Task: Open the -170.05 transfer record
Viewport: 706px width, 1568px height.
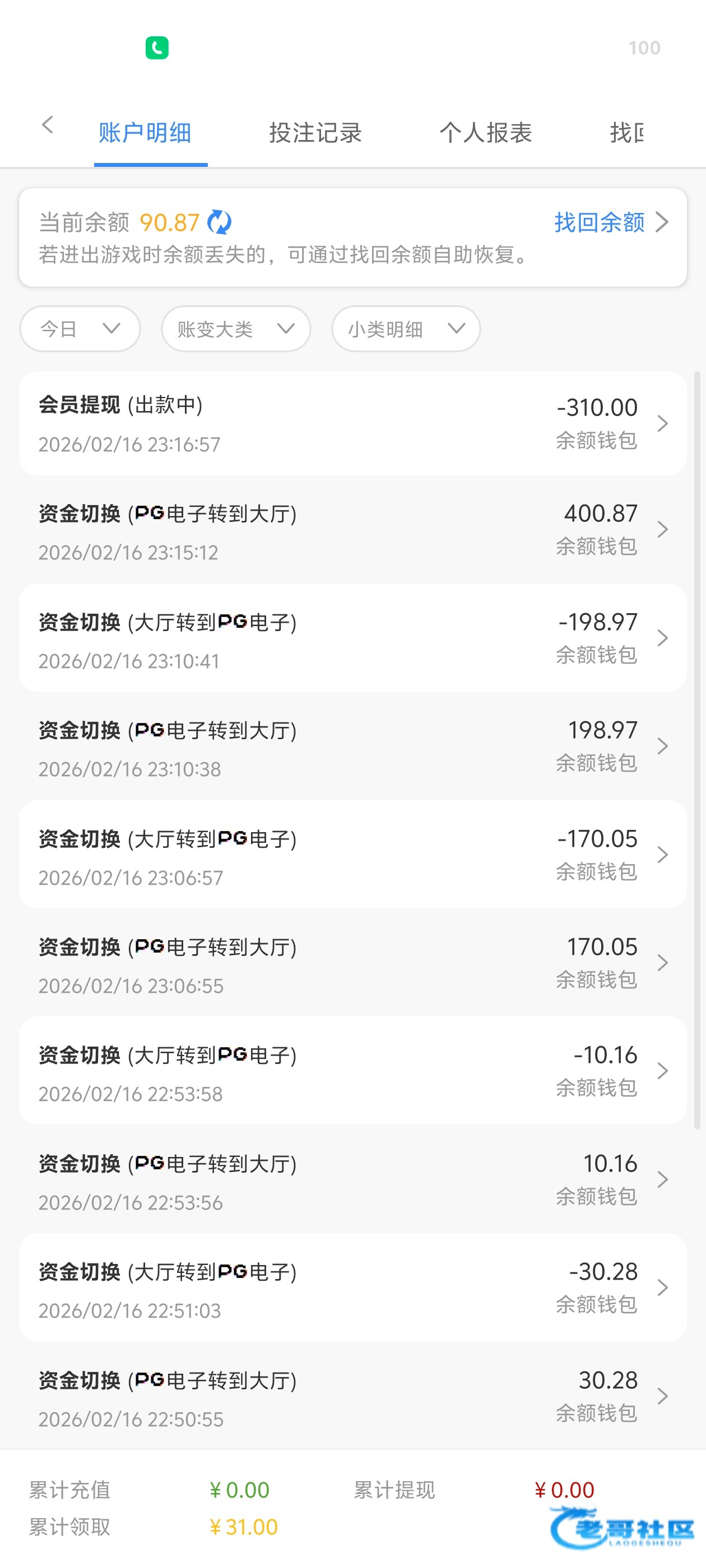Action: pyautogui.click(x=352, y=855)
